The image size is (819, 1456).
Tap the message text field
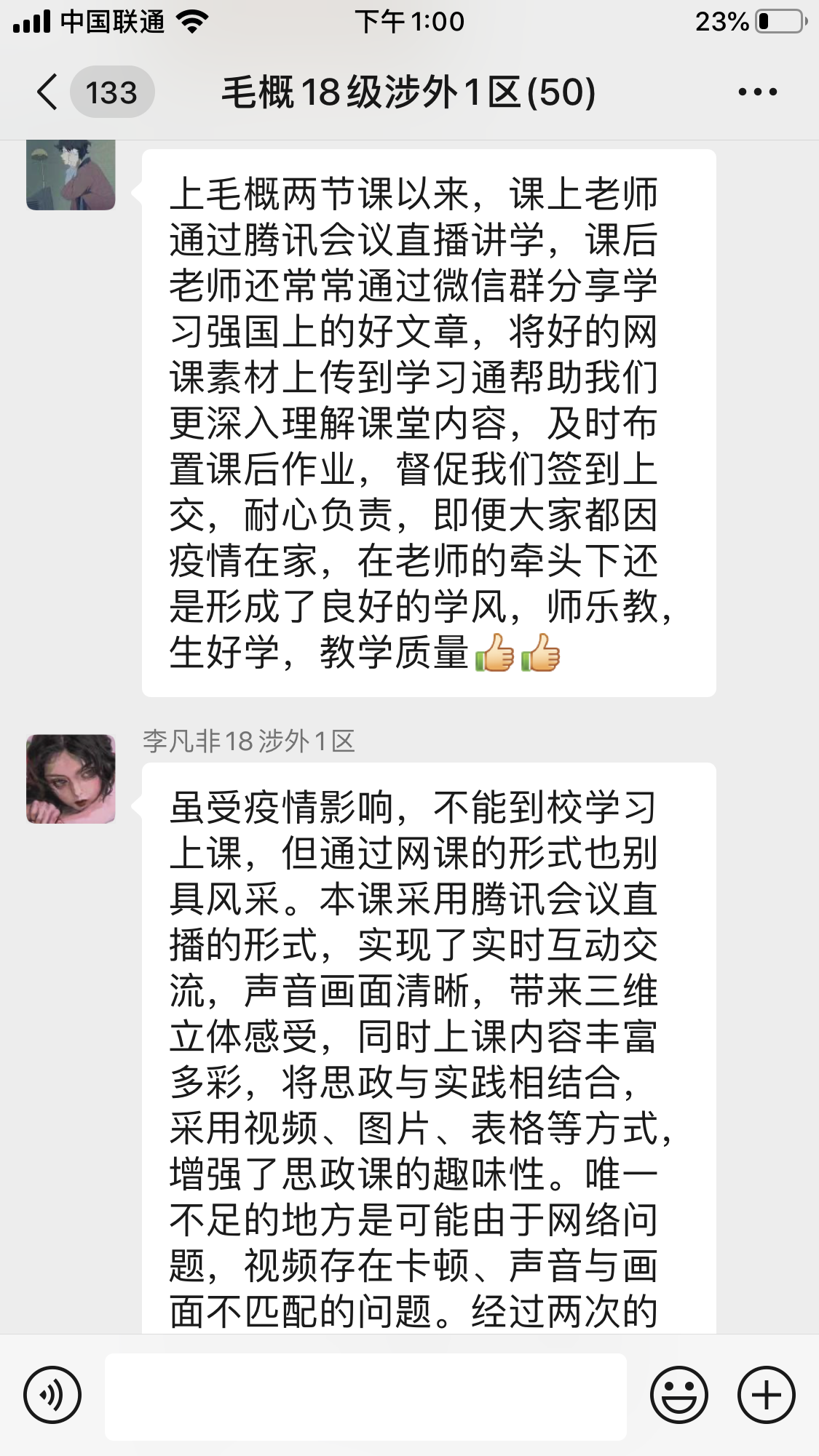click(365, 1396)
